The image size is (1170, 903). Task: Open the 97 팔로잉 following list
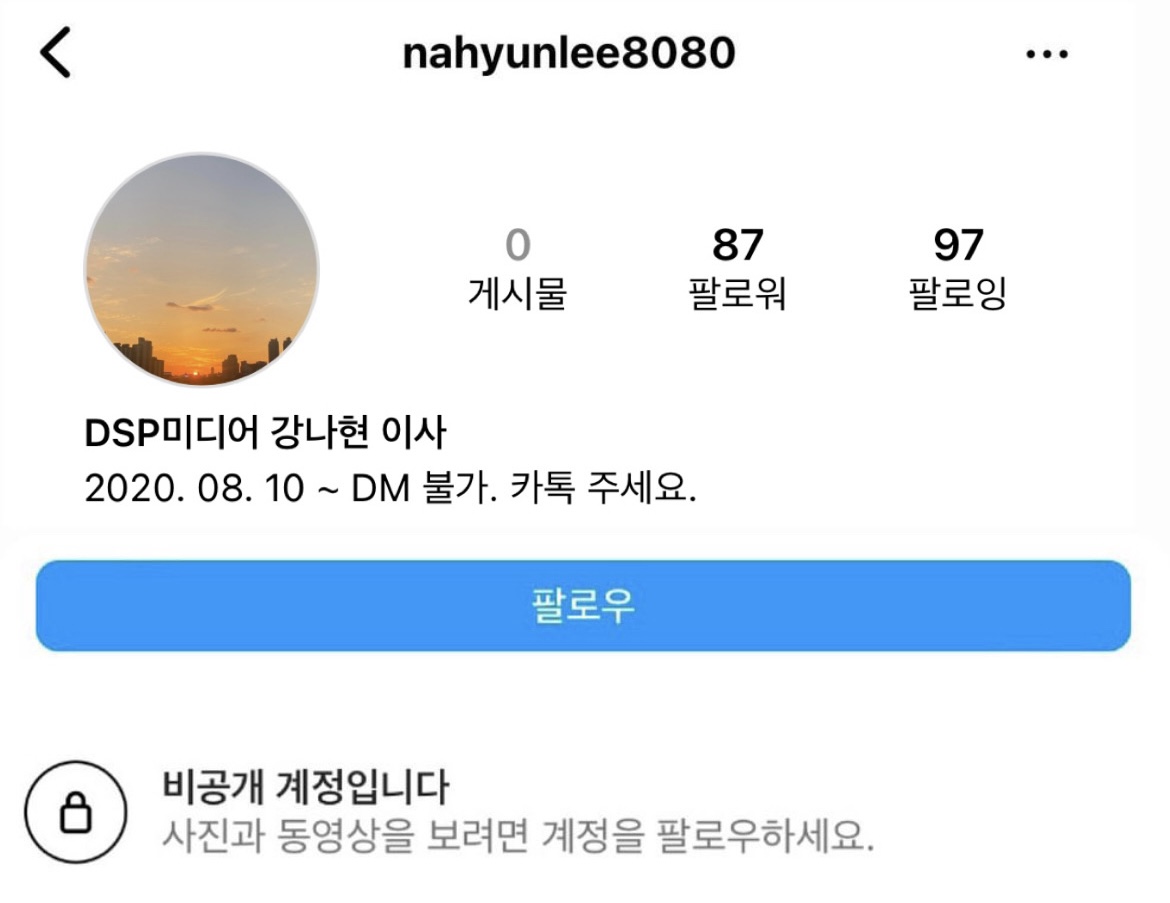point(957,268)
